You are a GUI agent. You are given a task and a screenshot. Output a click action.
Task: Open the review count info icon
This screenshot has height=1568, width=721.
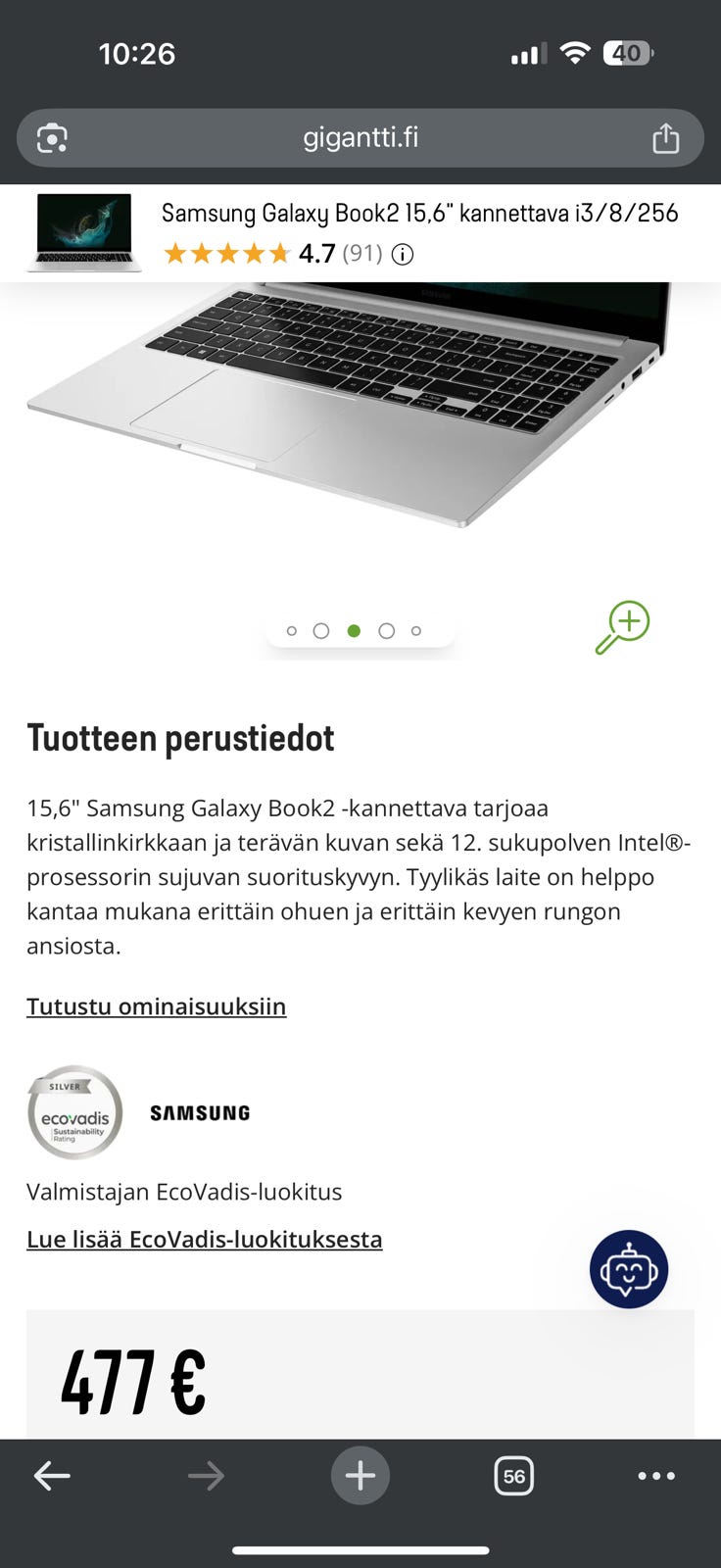coord(402,254)
